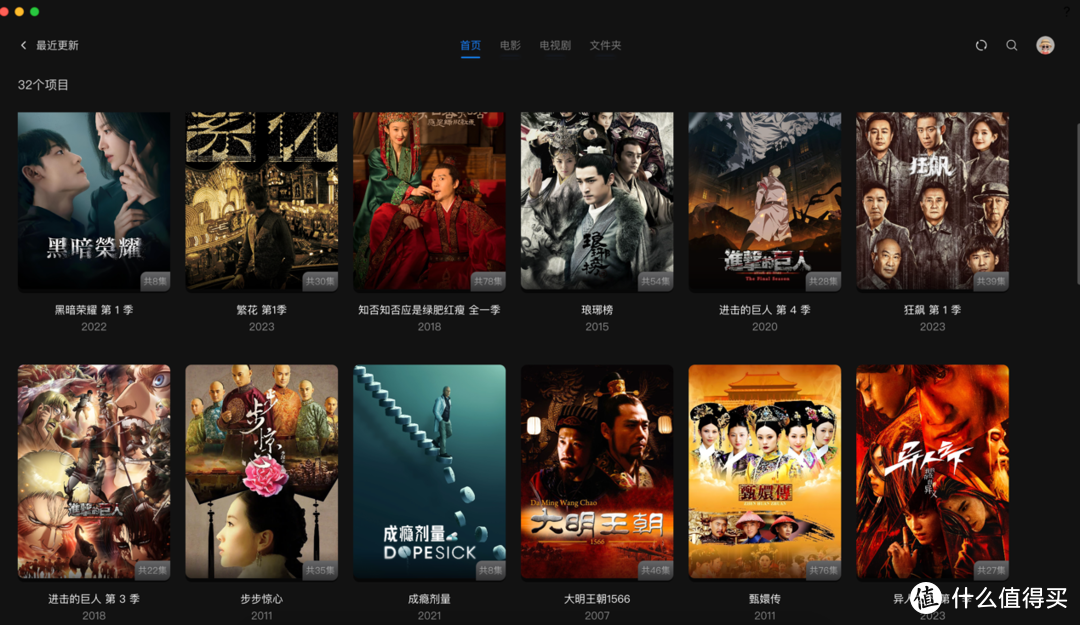
Task: Open 成瘾剂量 Dopesick
Action: coord(429,472)
